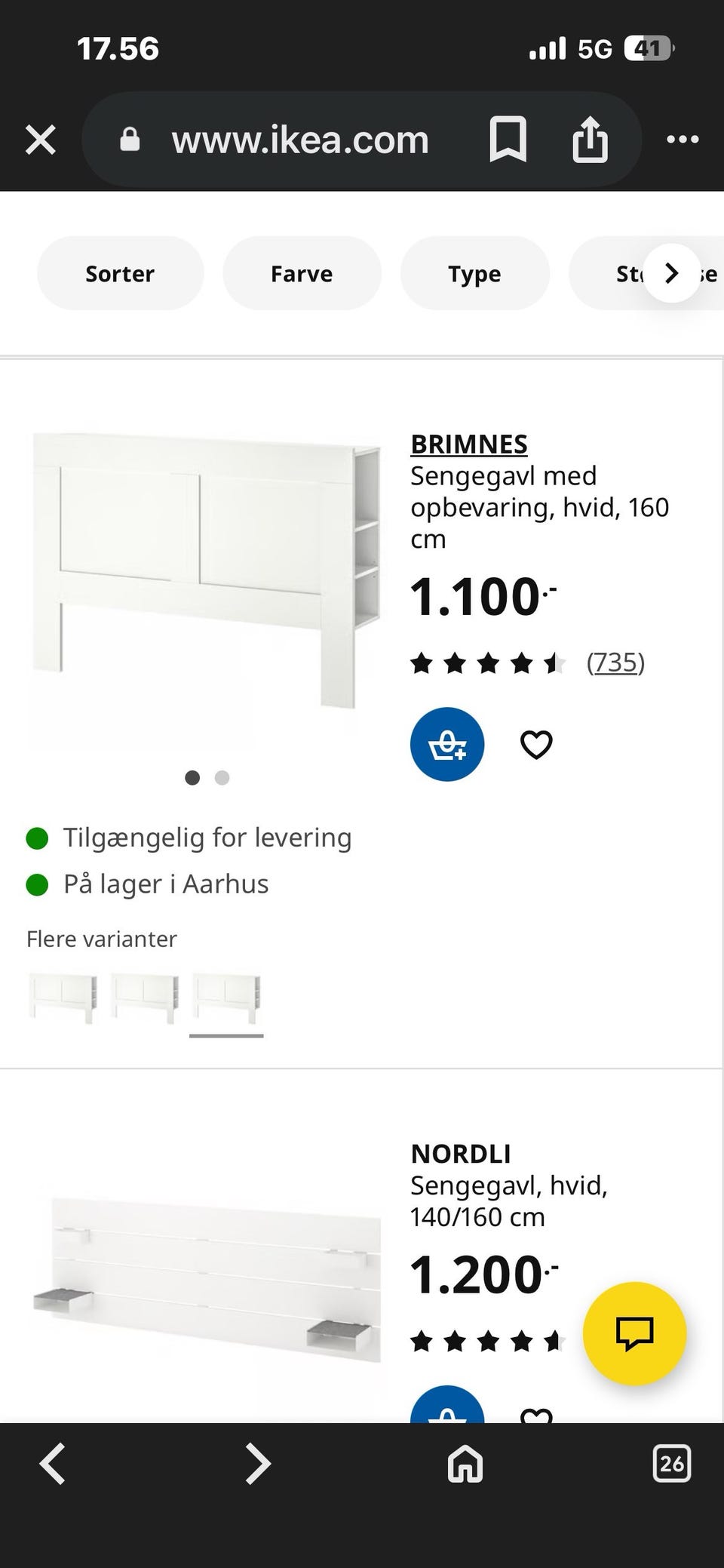Tap the padlock icon in the address bar
The height and width of the screenshot is (1568, 724).
[x=129, y=139]
